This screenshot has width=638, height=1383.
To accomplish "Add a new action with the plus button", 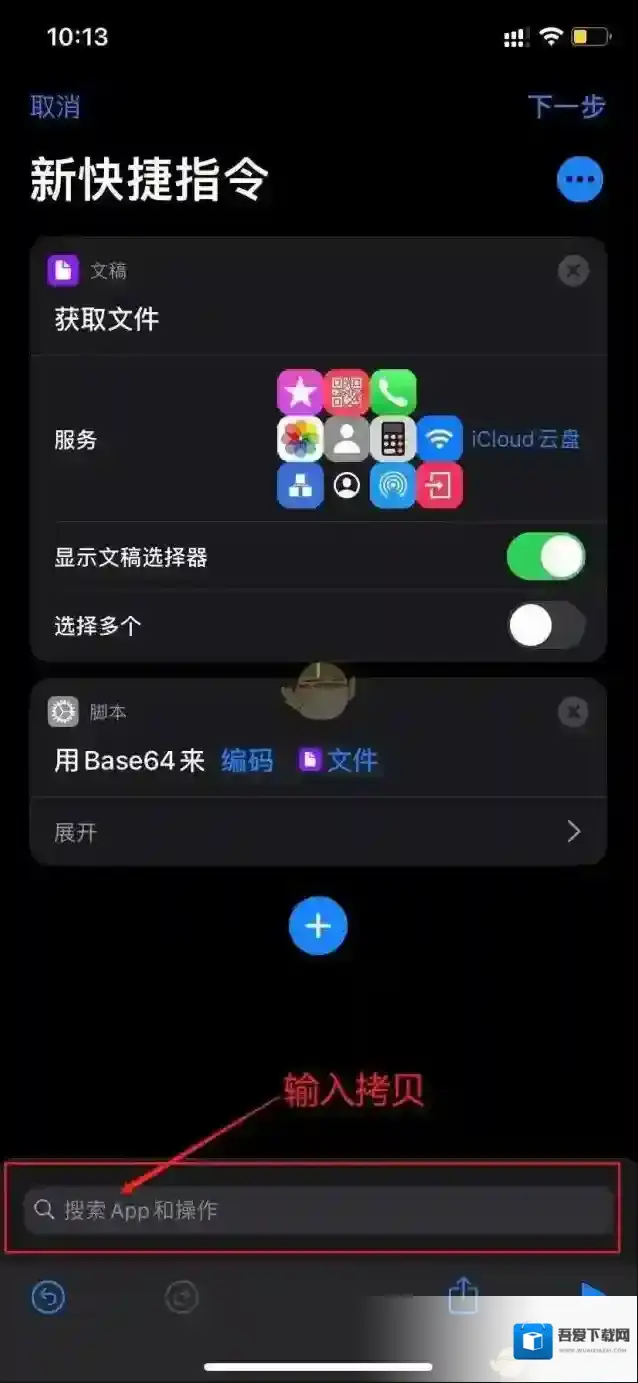I will click(x=318, y=926).
